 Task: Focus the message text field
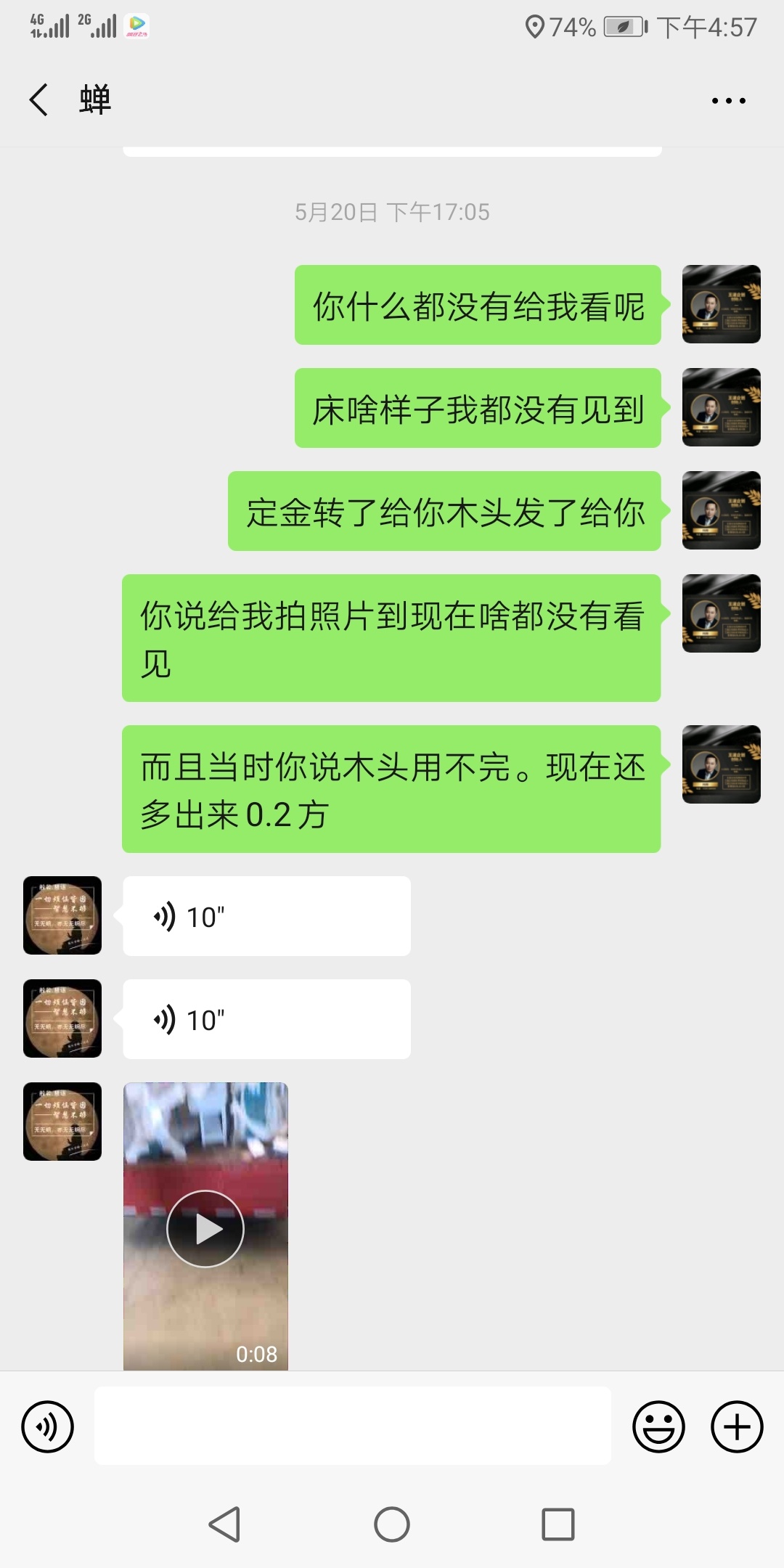pos(352,1426)
